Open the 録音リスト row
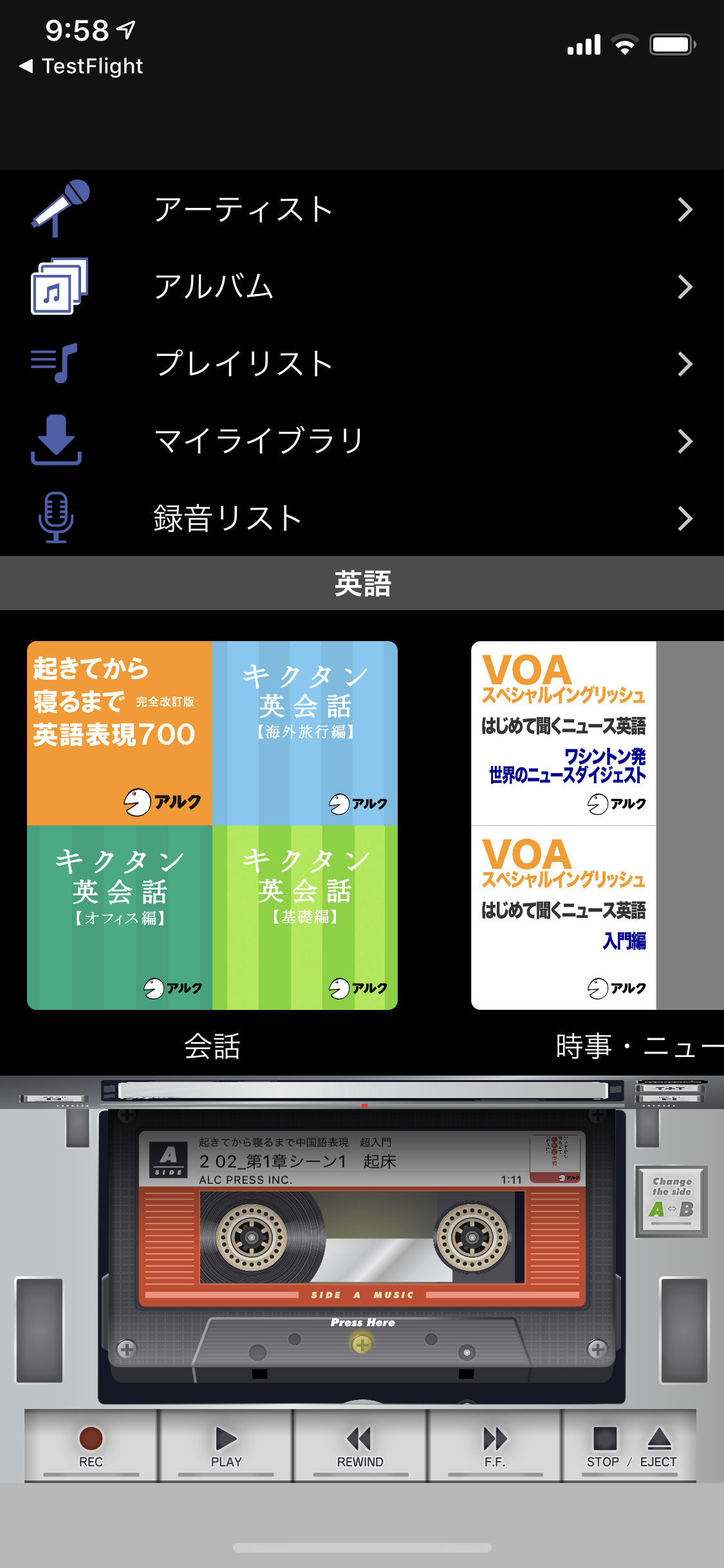The image size is (724, 1568). (362, 518)
